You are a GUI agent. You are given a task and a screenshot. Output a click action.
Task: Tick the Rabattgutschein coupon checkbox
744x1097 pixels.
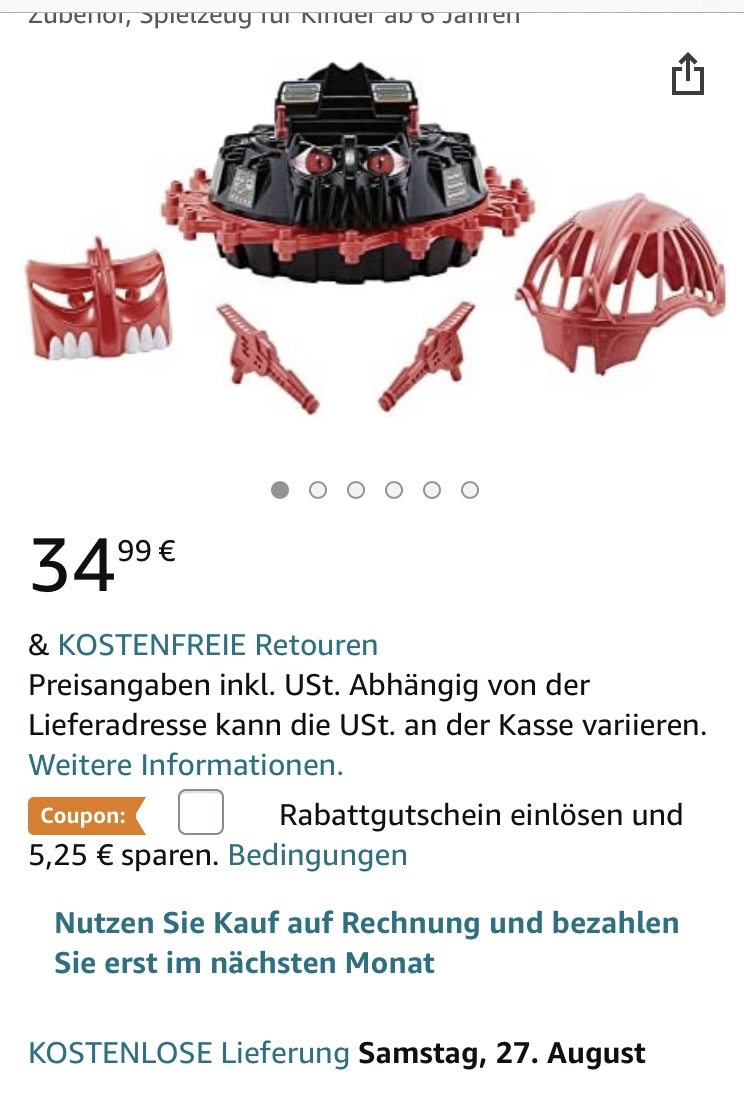(x=201, y=813)
